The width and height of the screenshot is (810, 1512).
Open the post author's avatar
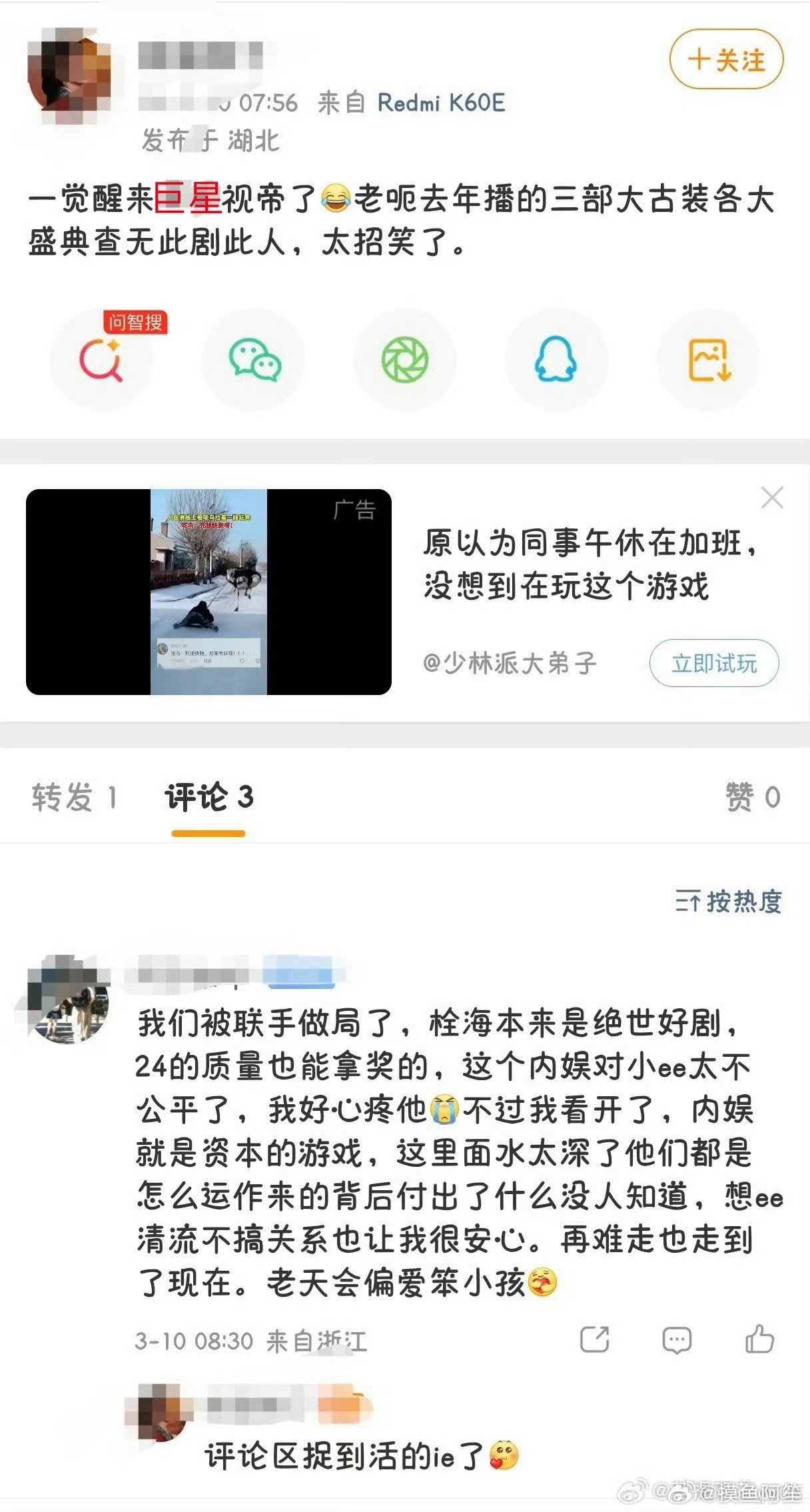coord(71,71)
